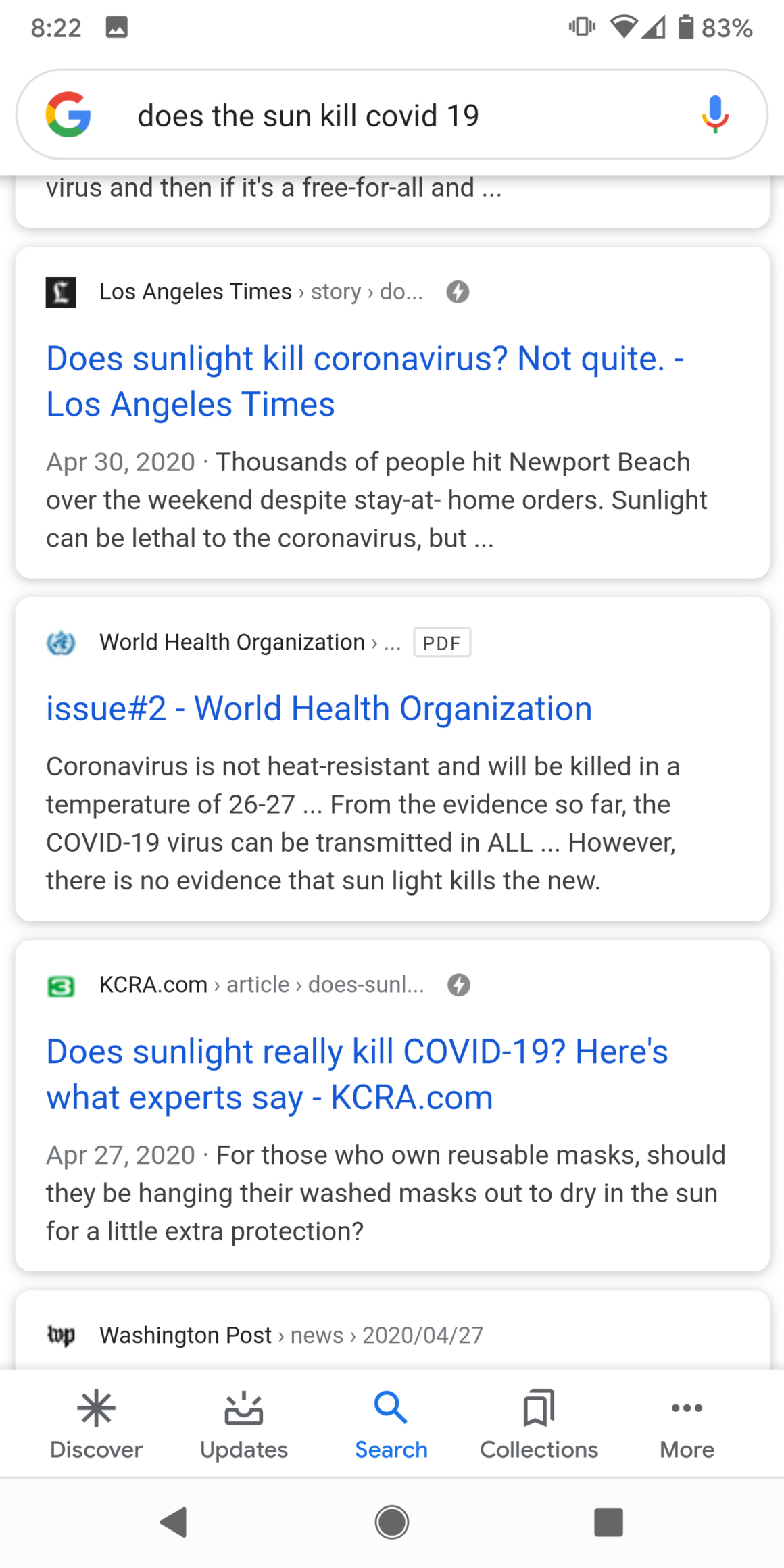The image size is (784, 1568).
Task: Open WHO 'issue#2' PDF result
Action: [x=319, y=709]
